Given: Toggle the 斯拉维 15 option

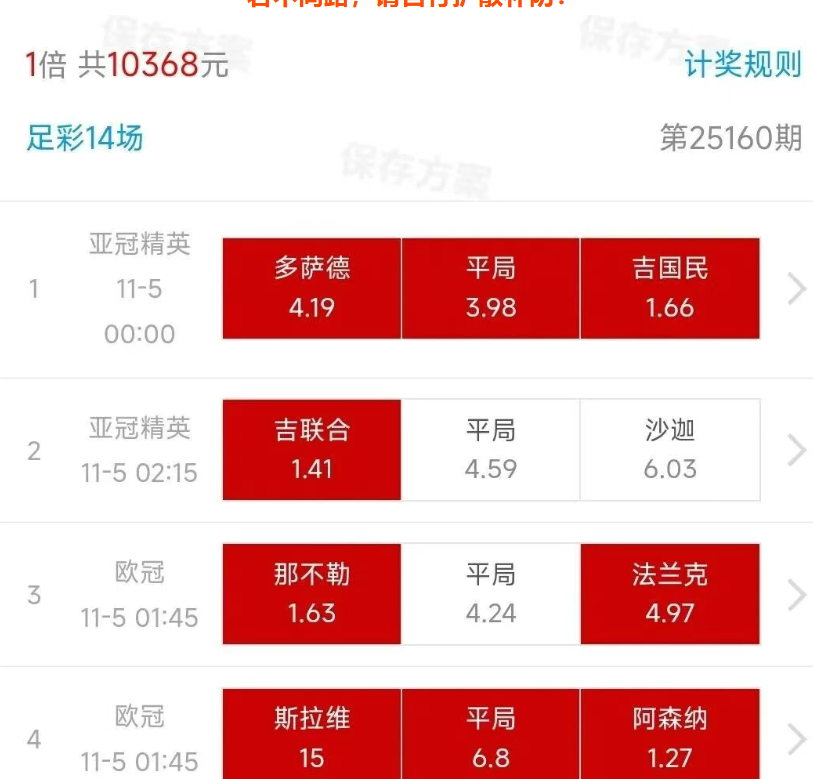Looking at the screenshot, I should point(312,736).
